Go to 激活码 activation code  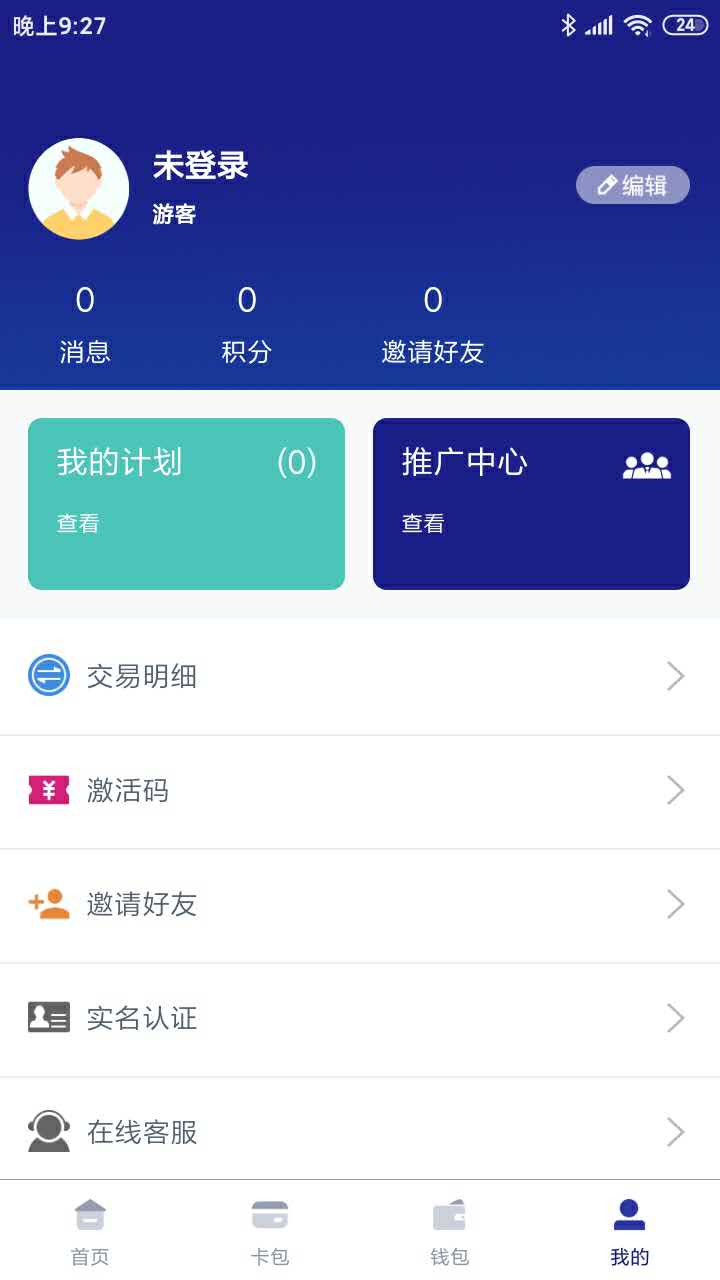point(360,791)
